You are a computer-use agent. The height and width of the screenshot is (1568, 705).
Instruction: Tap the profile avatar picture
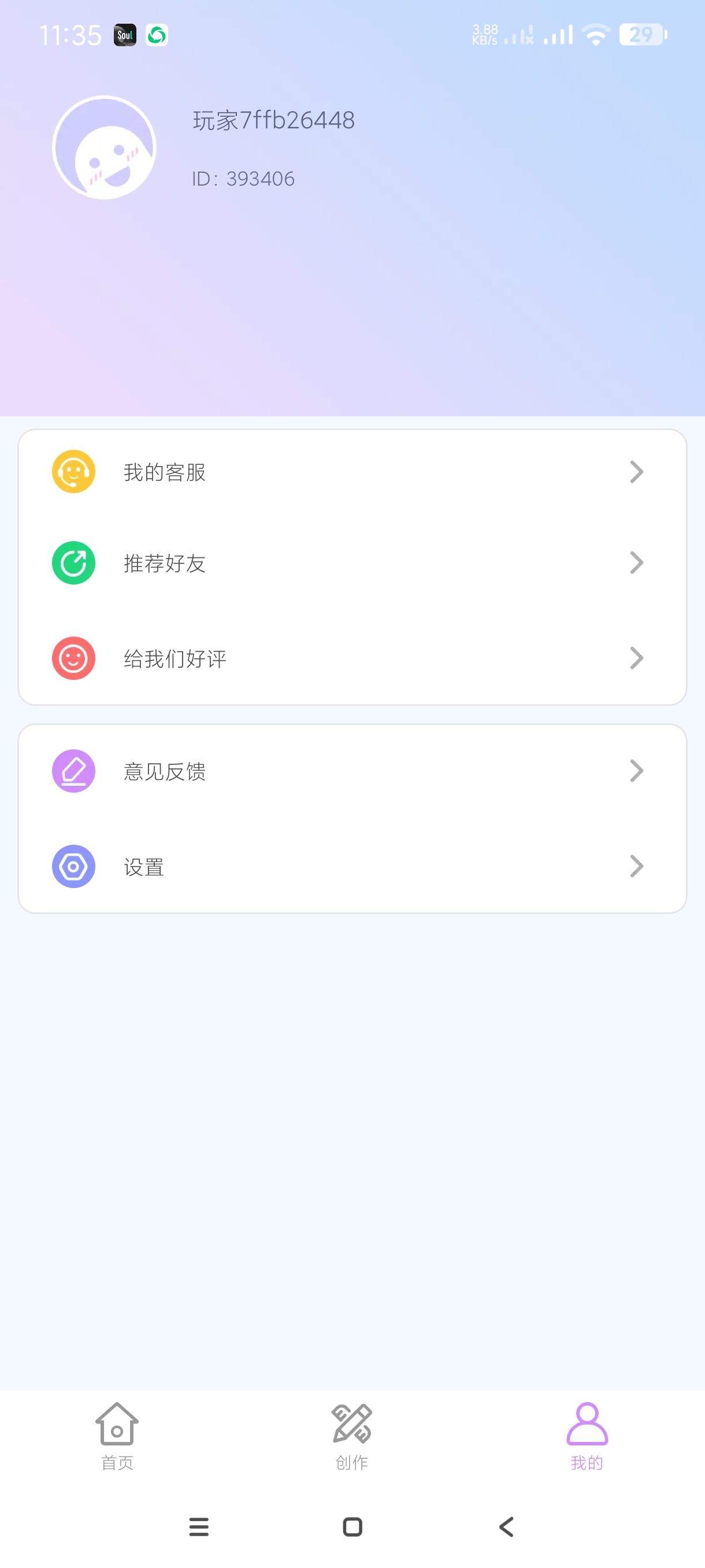click(x=105, y=147)
